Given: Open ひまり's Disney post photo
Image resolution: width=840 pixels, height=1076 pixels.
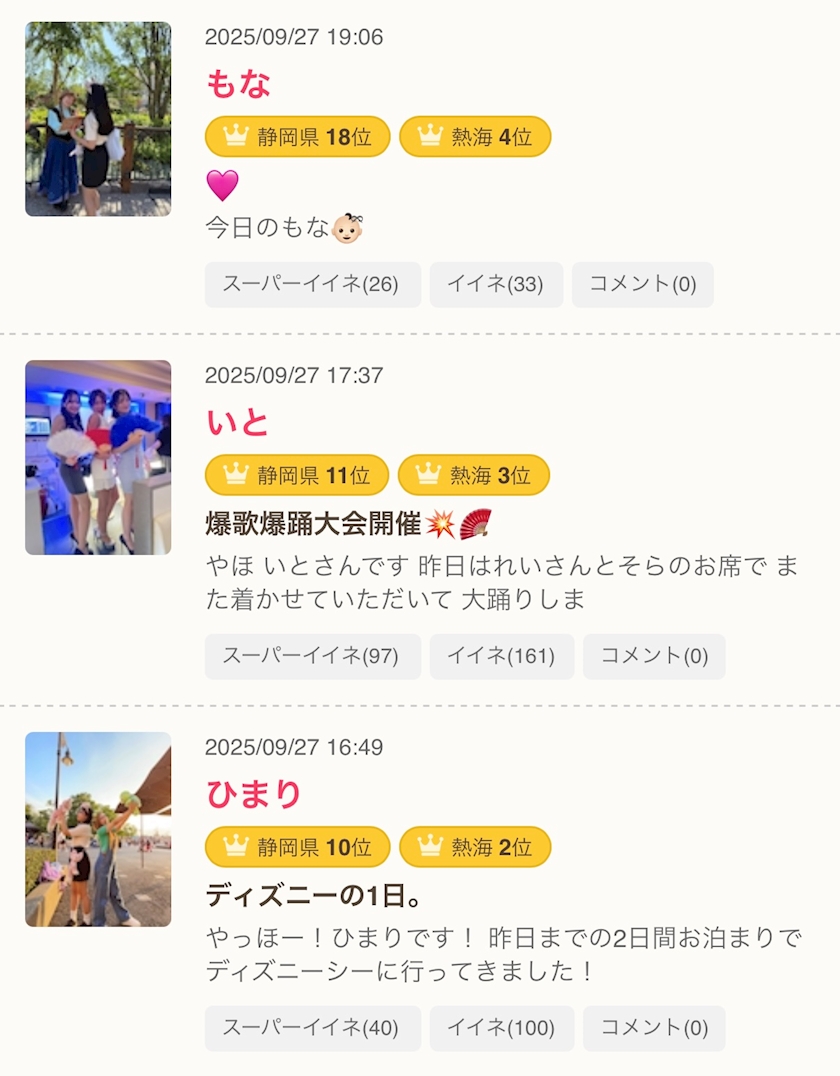Looking at the screenshot, I should click(x=98, y=829).
